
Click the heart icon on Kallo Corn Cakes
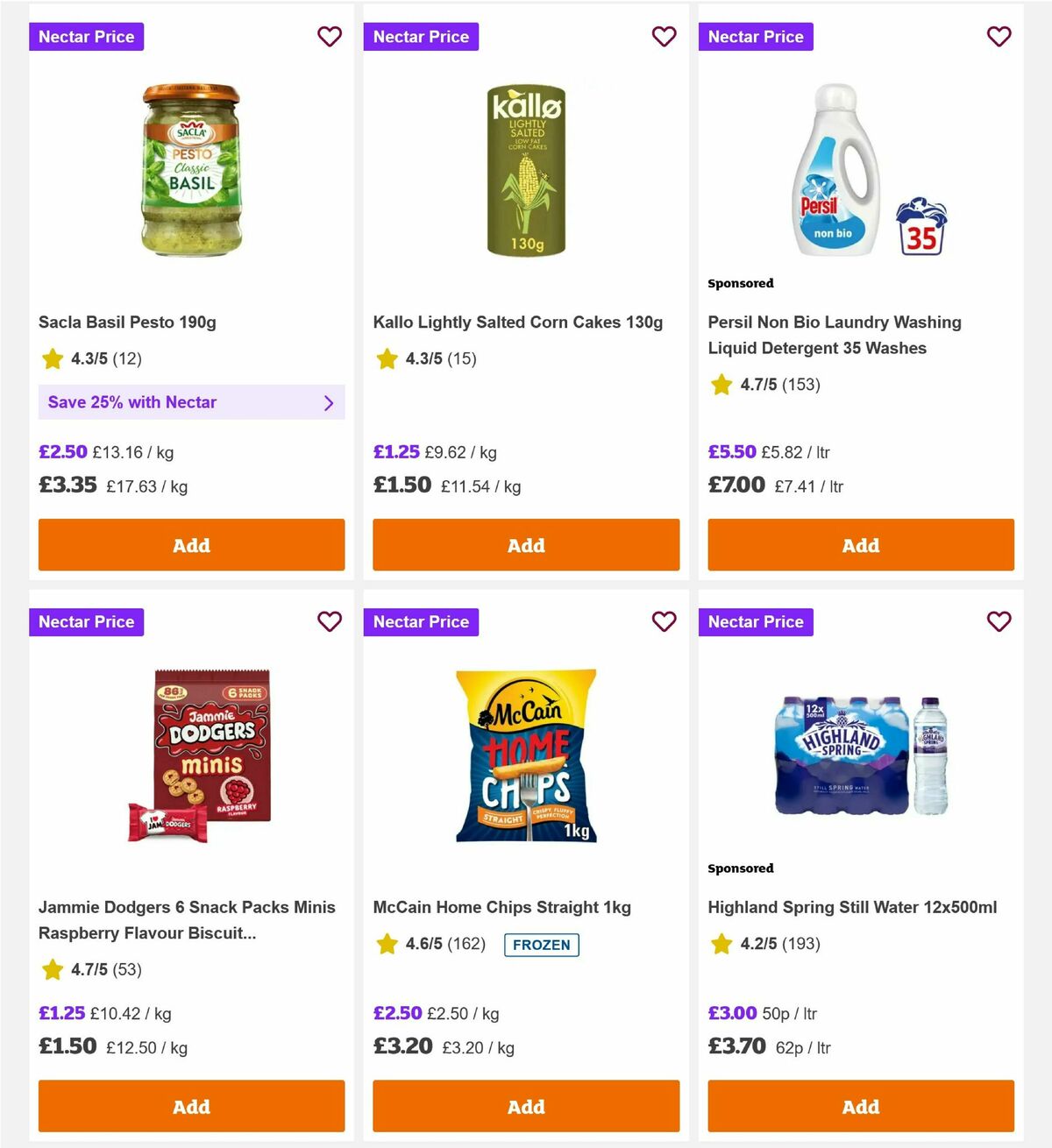tap(665, 37)
